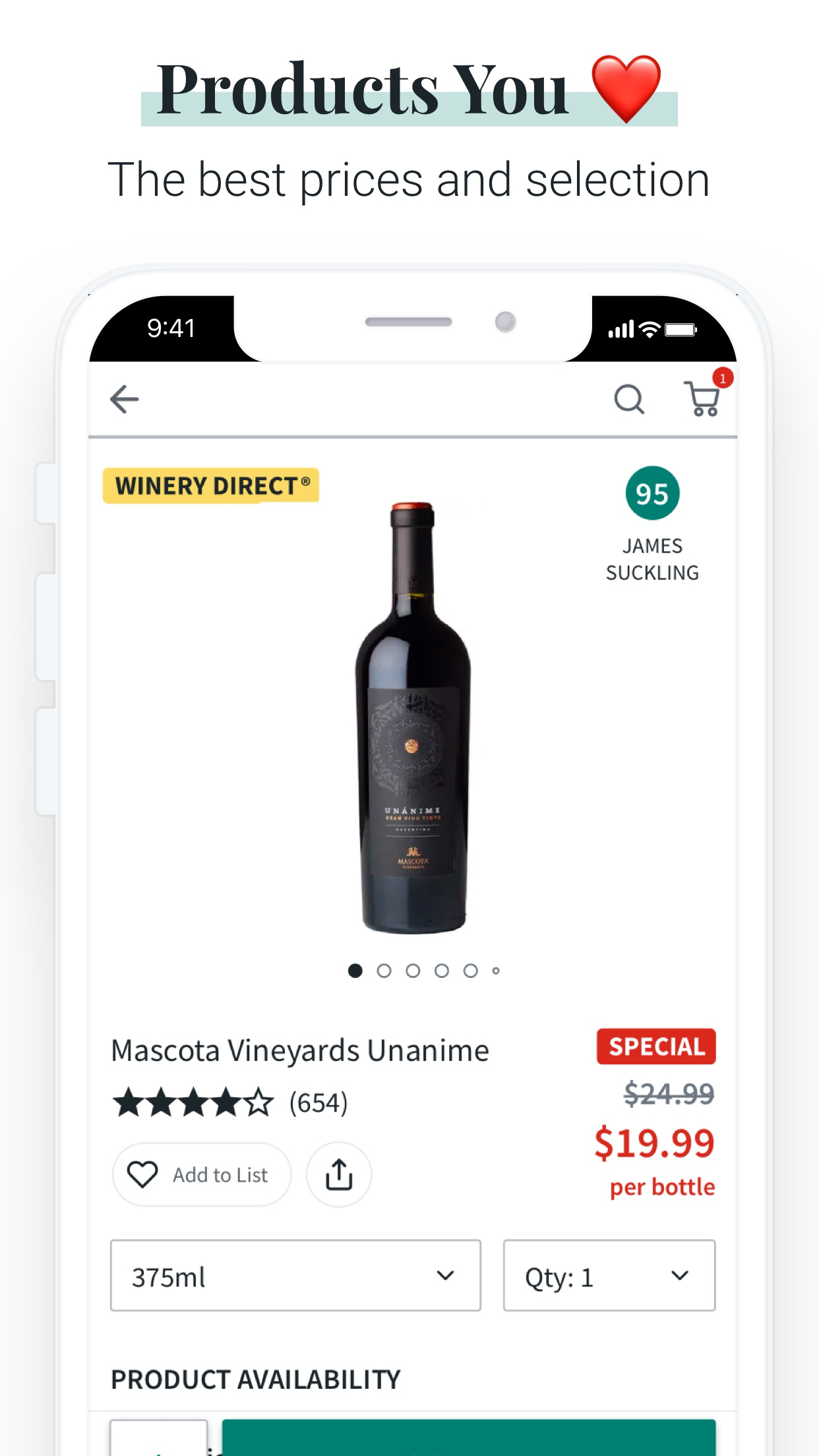Select the third carousel dot
This screenshot has height=1456, width=819.
[x=413, y=971]
